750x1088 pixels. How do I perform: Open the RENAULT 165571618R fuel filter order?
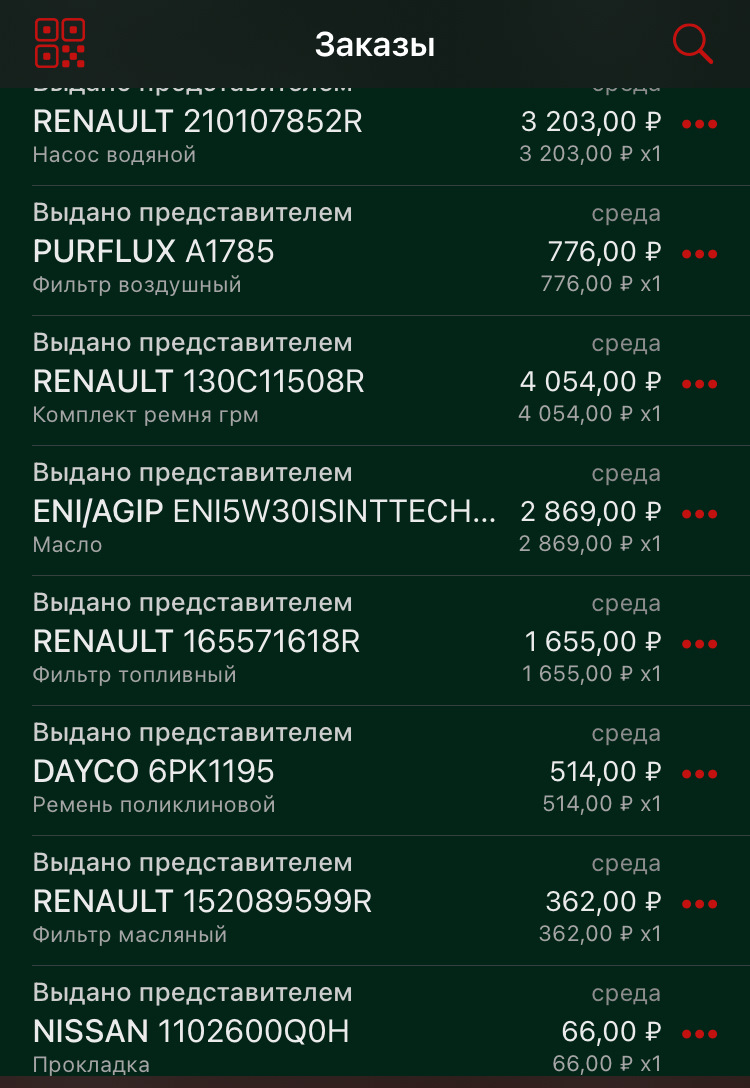(x=300, y=642)
